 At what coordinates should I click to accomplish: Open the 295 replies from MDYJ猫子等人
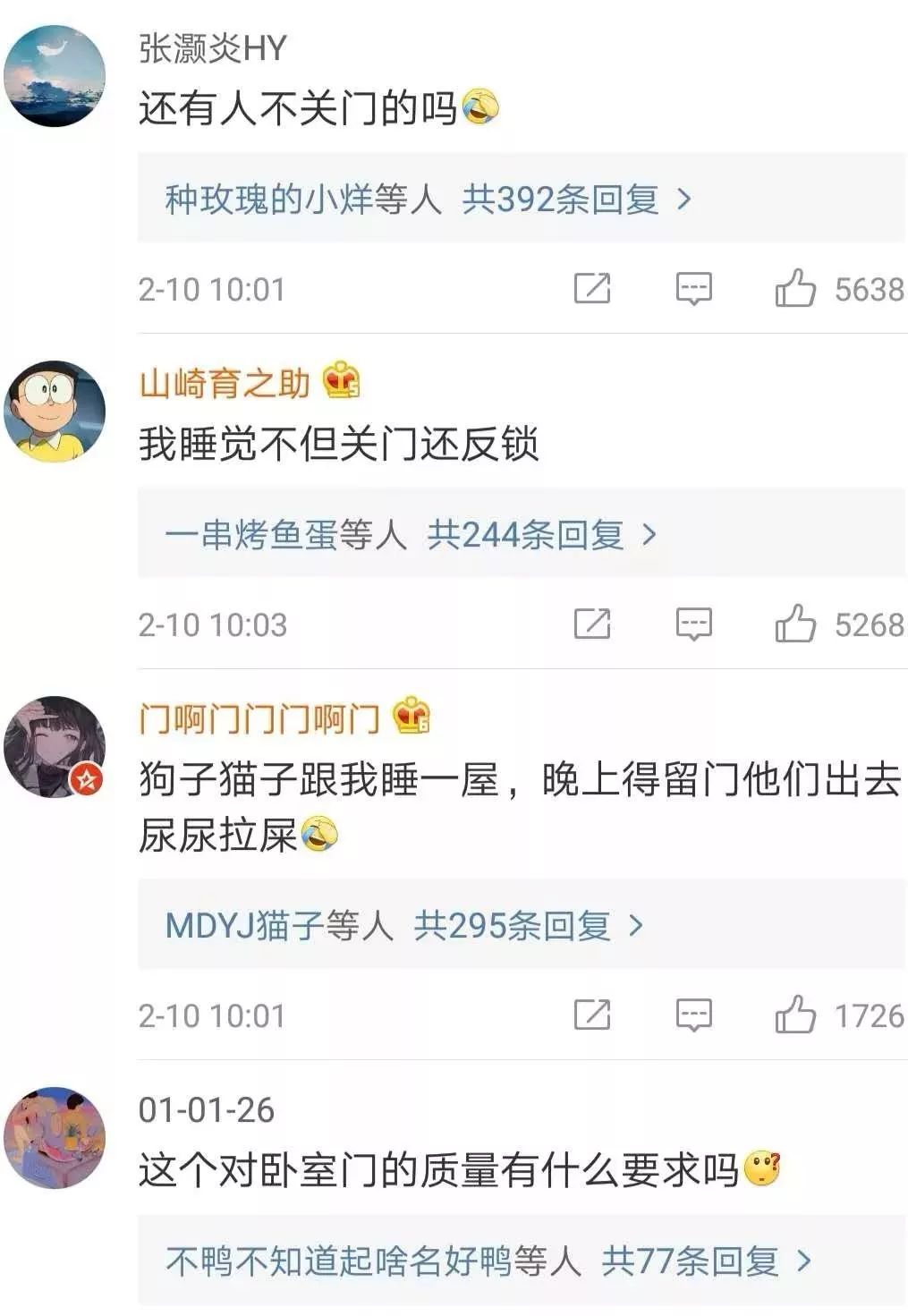tap(404, 926)
